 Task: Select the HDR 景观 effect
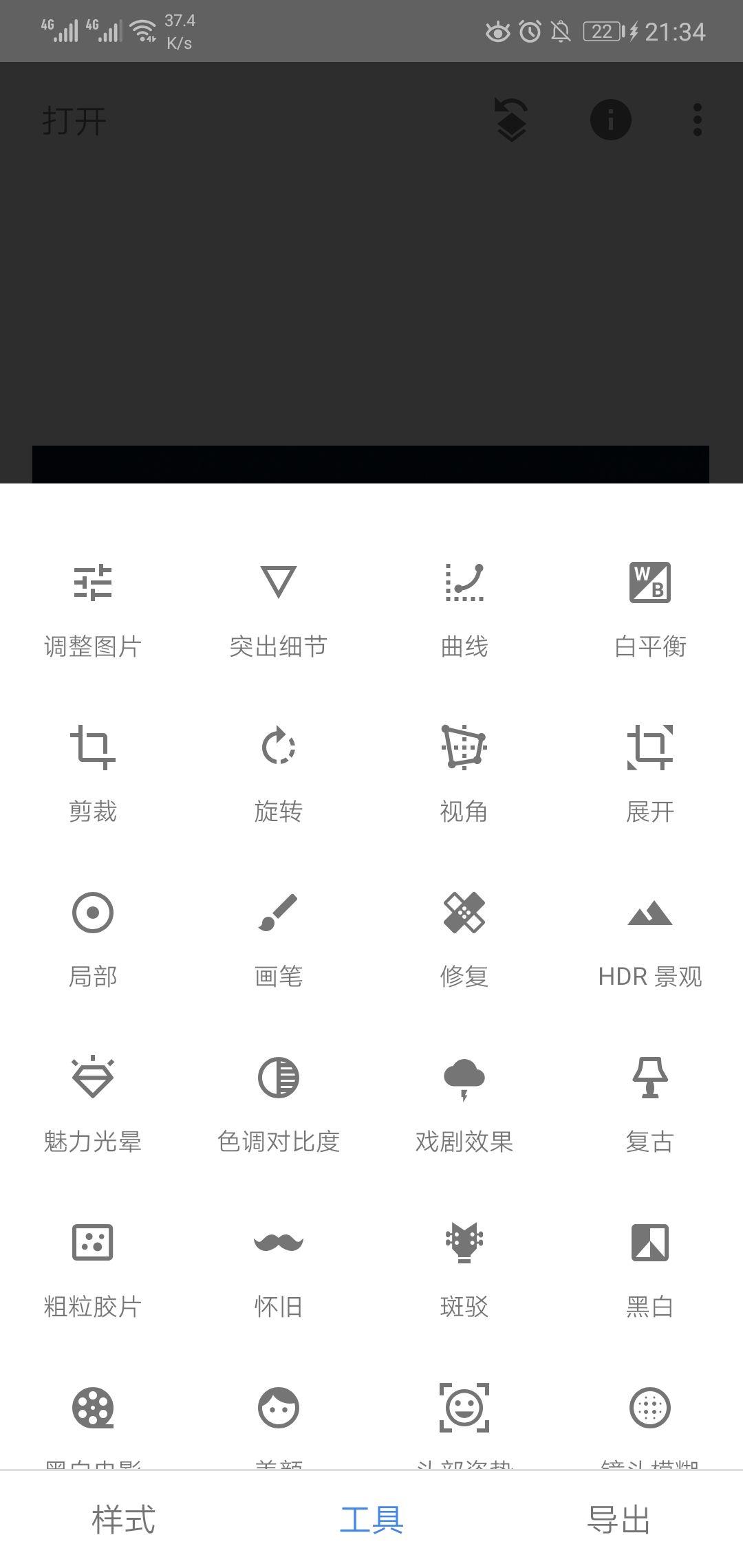pyautogui.click(x=650, y=939)
